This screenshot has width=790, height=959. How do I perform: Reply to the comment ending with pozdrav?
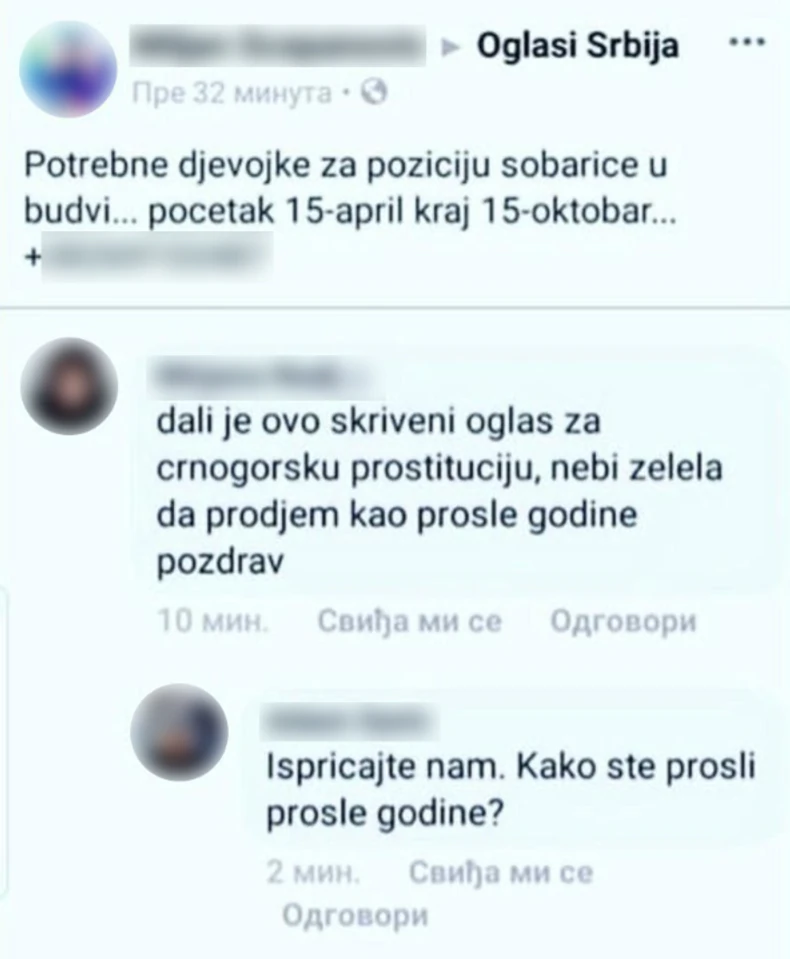coord(623,622)
